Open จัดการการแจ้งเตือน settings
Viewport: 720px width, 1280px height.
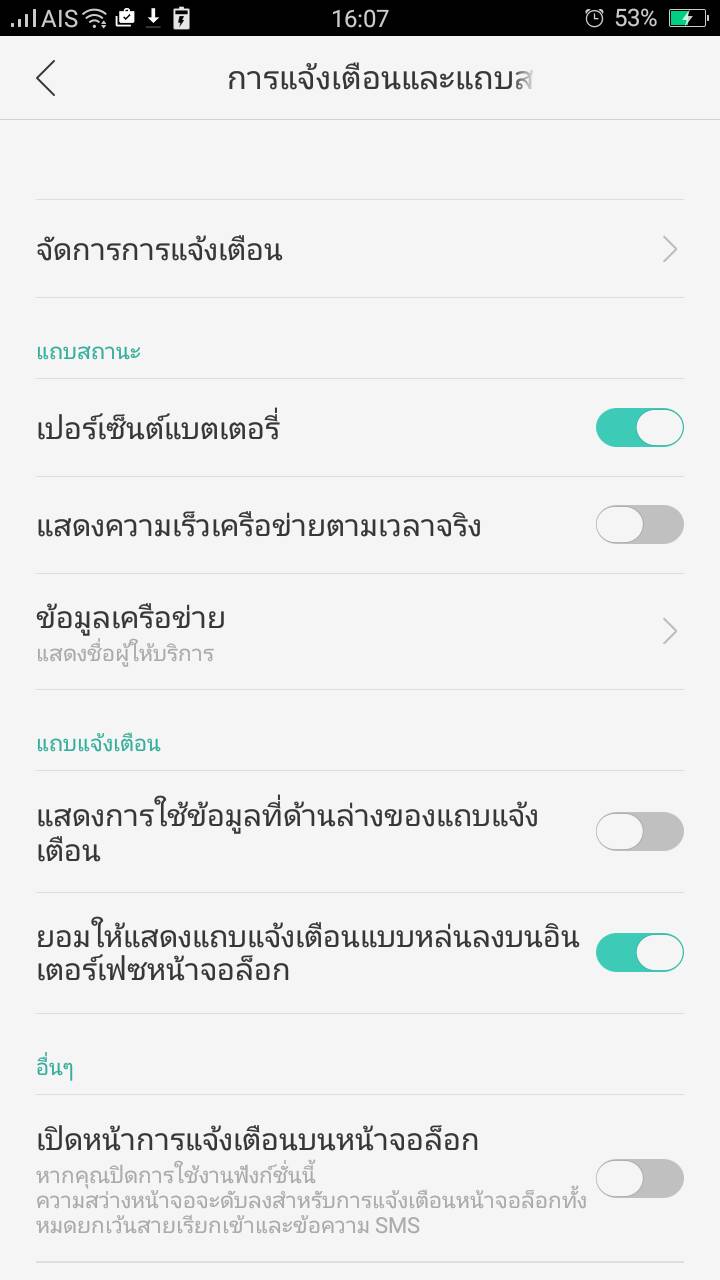point(360,249)
